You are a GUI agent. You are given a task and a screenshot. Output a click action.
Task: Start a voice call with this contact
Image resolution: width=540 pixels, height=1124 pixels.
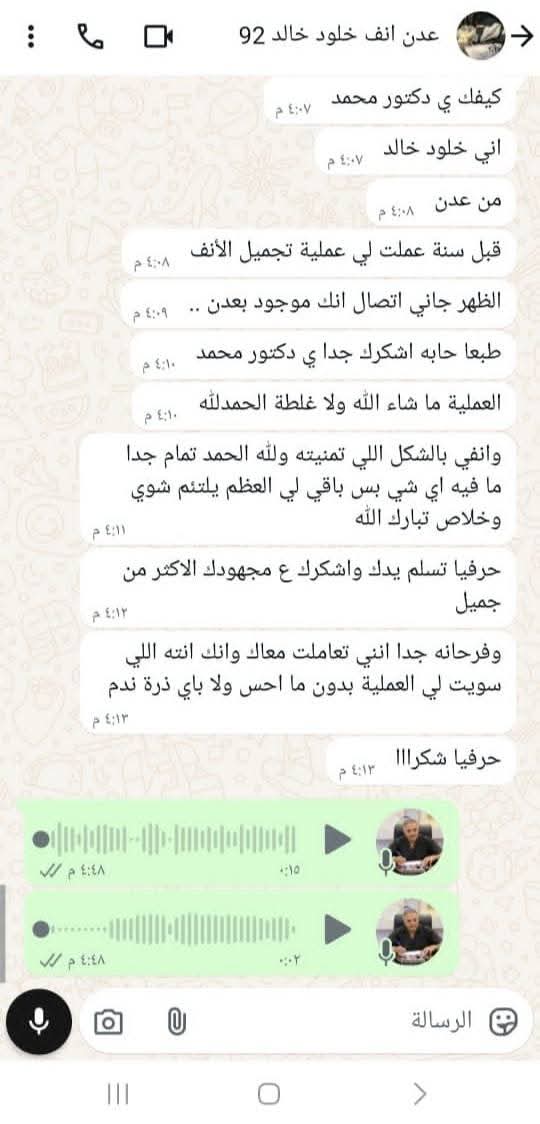tap(91, 36)
